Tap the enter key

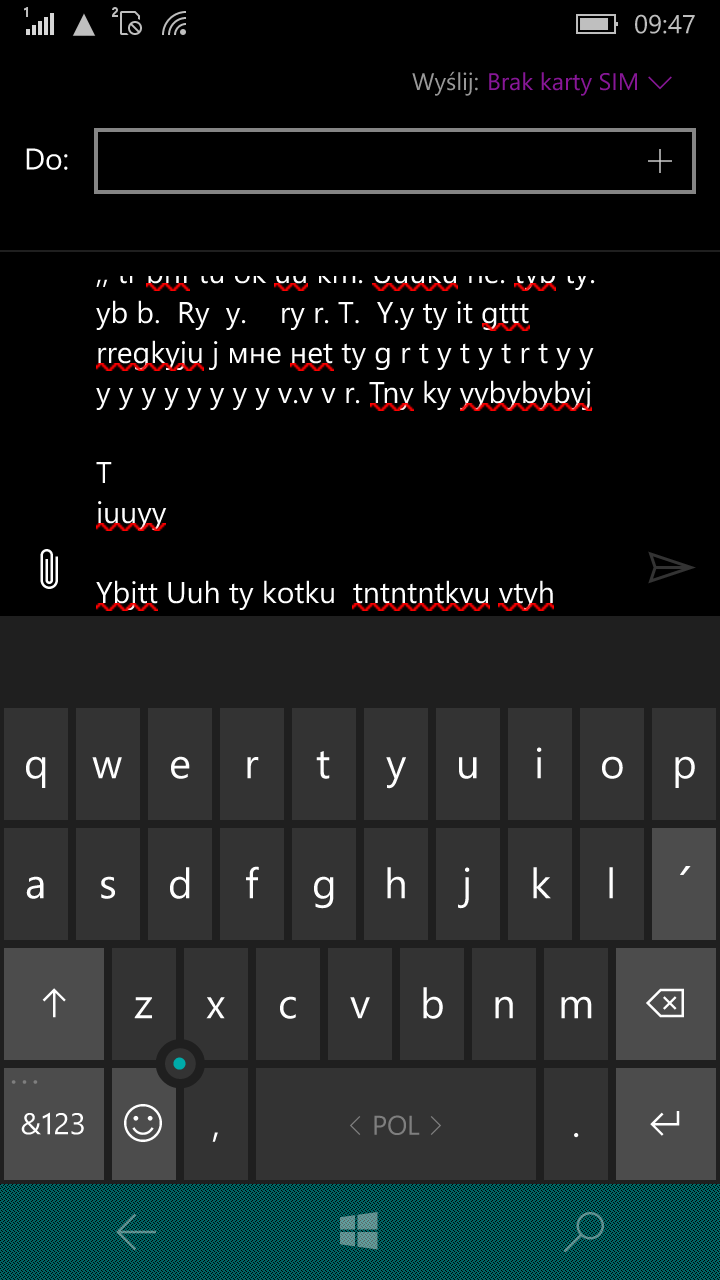tap(666, 1124)
